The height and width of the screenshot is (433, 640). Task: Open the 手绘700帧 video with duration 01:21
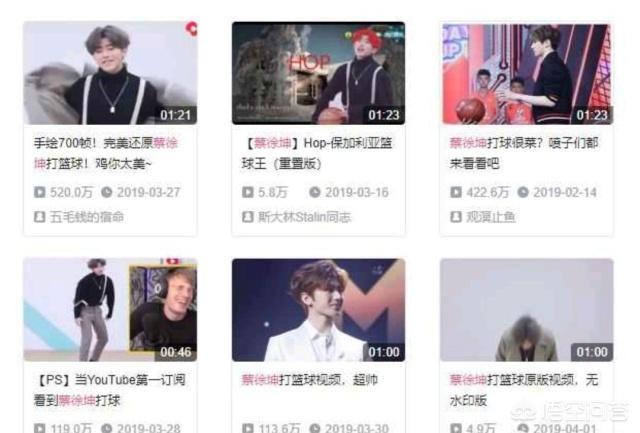110,74
